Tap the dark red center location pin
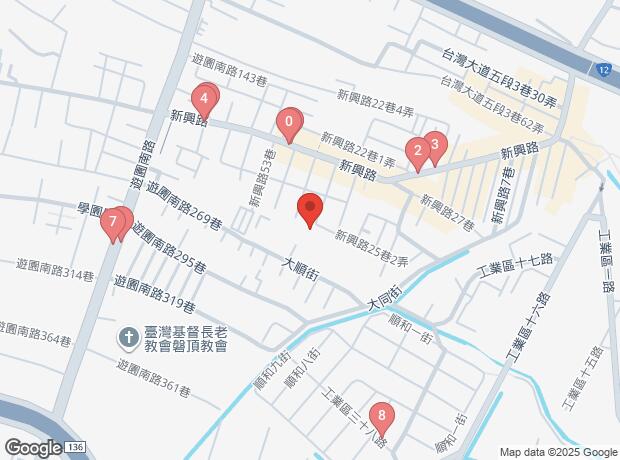The height and width of the screenshot is (460, 620). tap(310, 208)
